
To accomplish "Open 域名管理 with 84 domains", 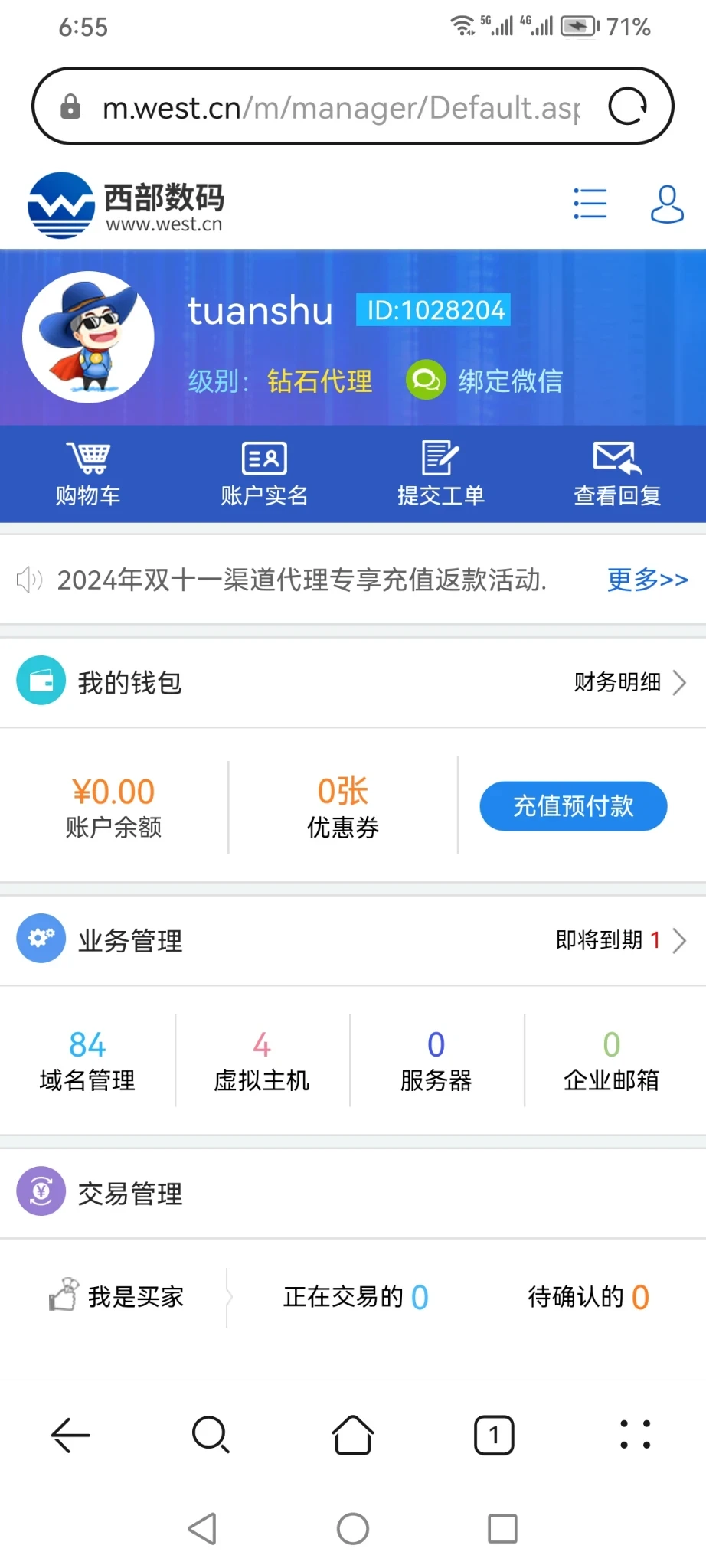I will [87, 1061].
